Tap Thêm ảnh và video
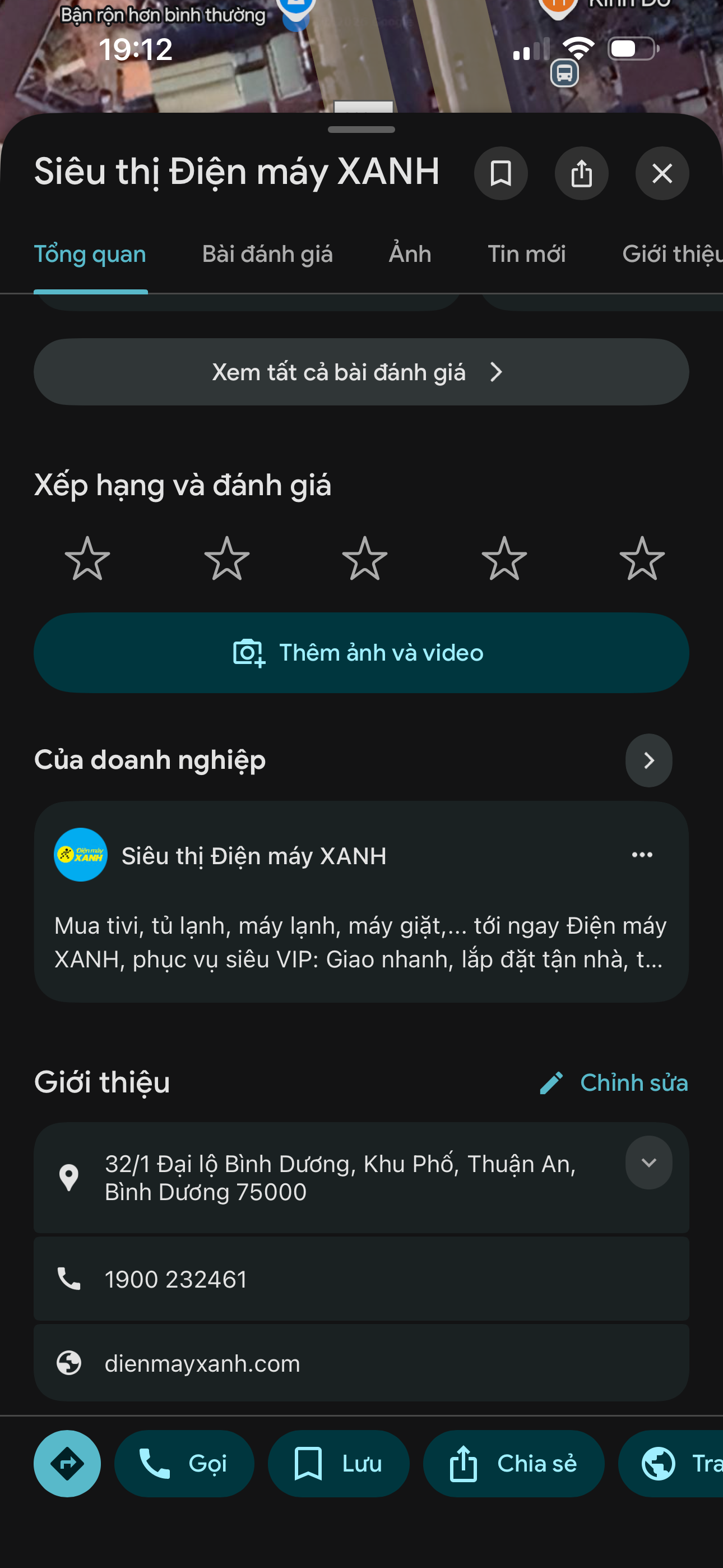The width and height of the screenshot is (723, 1568). 361,653
